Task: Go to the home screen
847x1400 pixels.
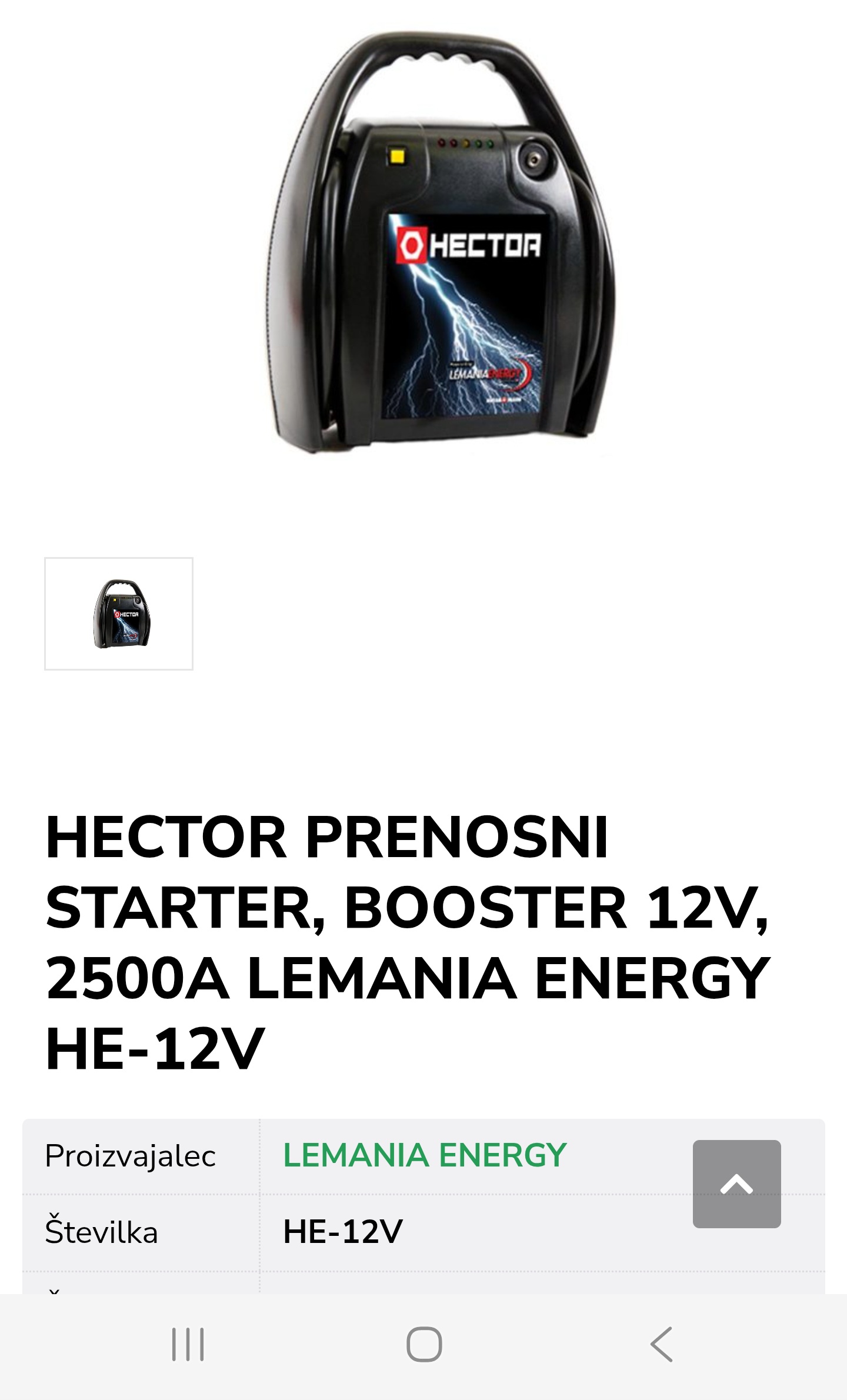Action: point(424,1344)
